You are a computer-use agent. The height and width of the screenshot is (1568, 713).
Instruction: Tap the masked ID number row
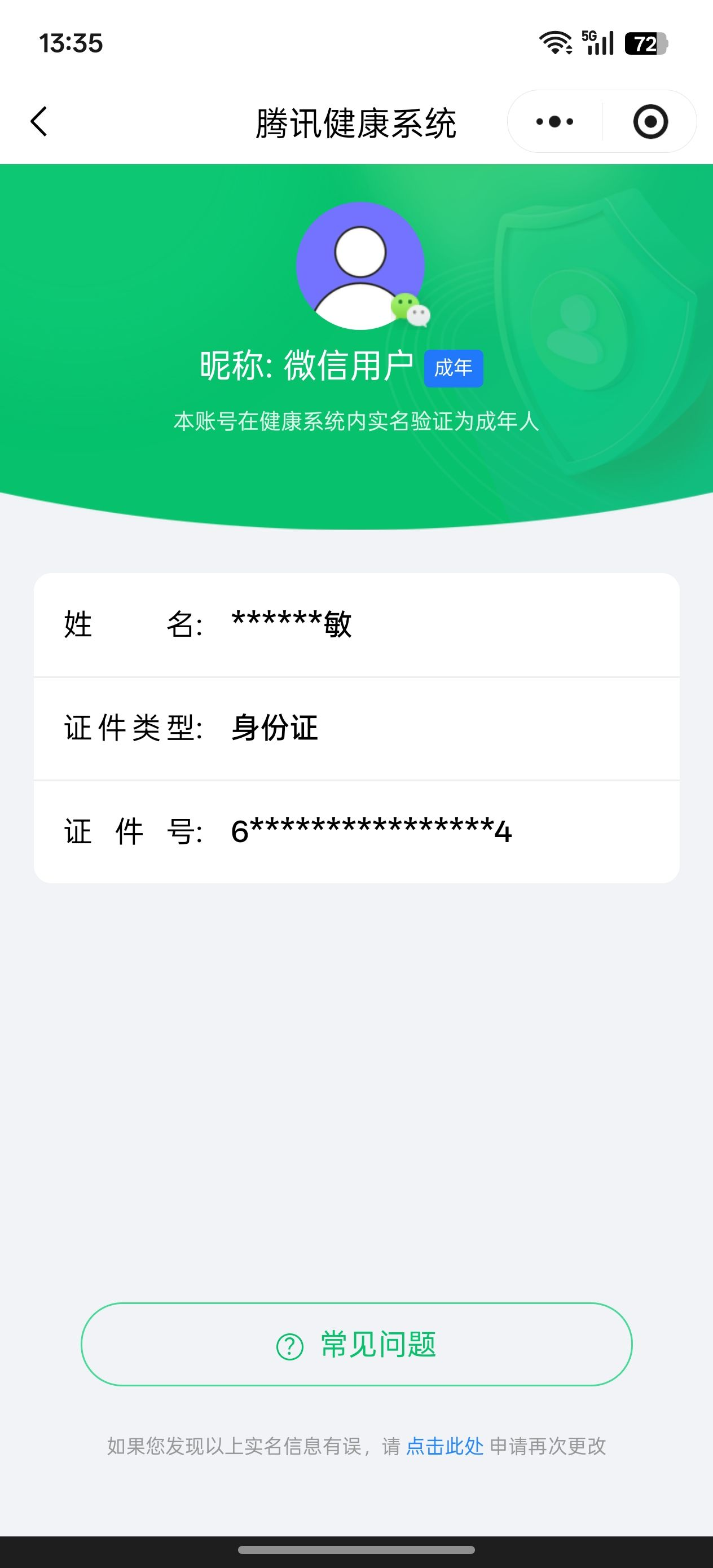click(356, 832)
